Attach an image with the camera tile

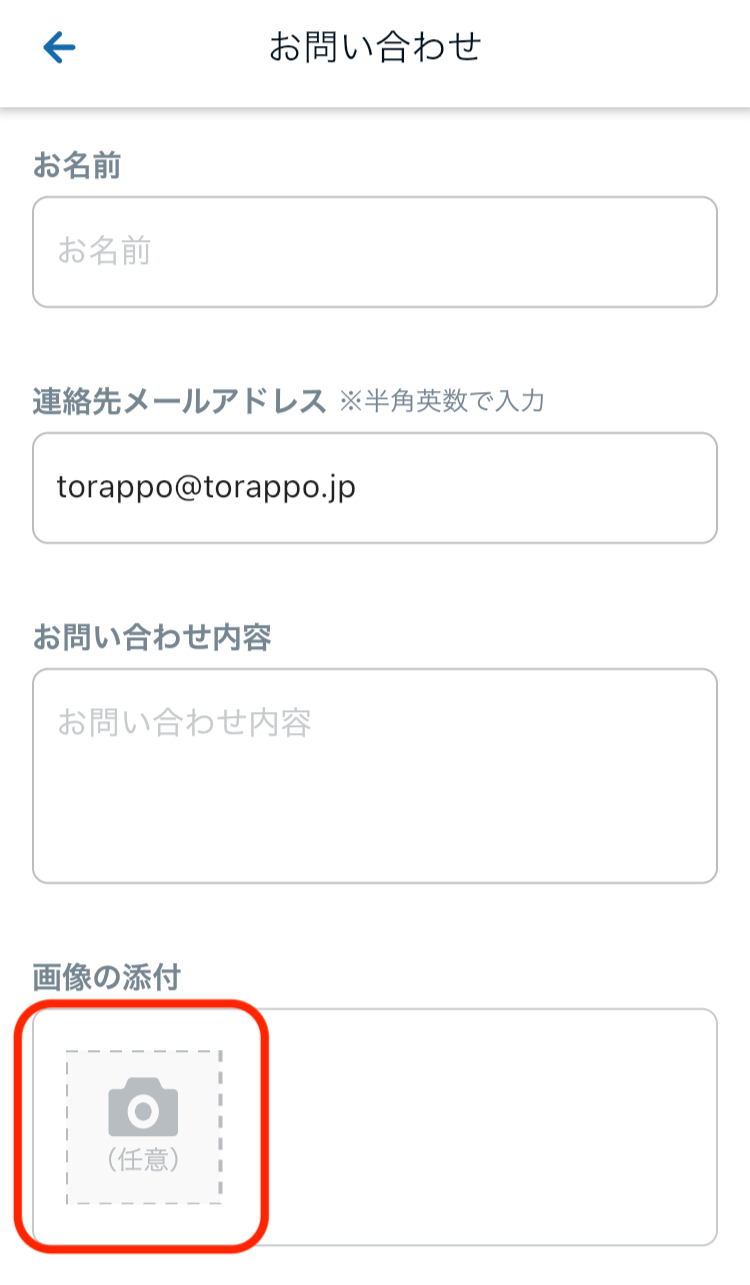tap(144, 1127)
